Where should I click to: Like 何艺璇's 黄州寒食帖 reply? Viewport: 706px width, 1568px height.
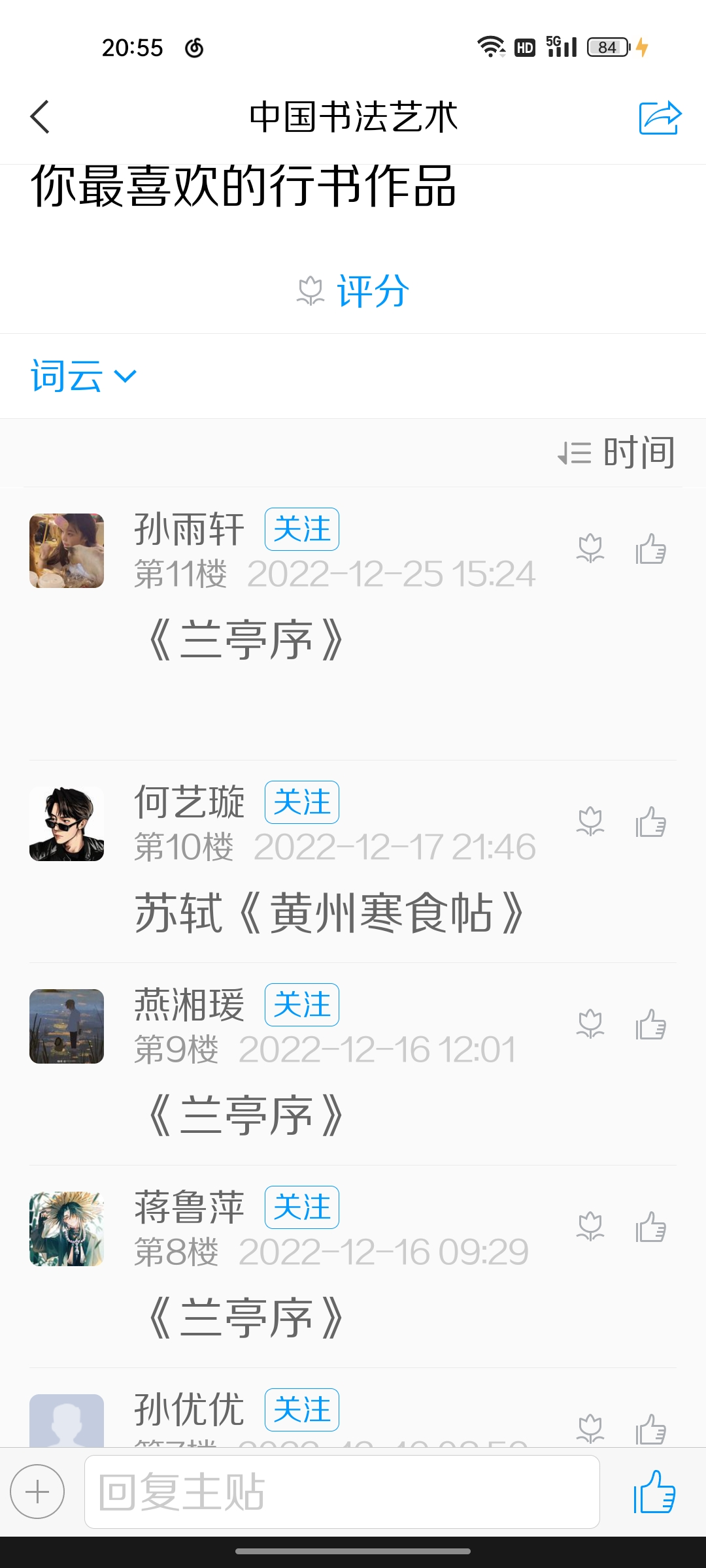click(x=650, y=822)
